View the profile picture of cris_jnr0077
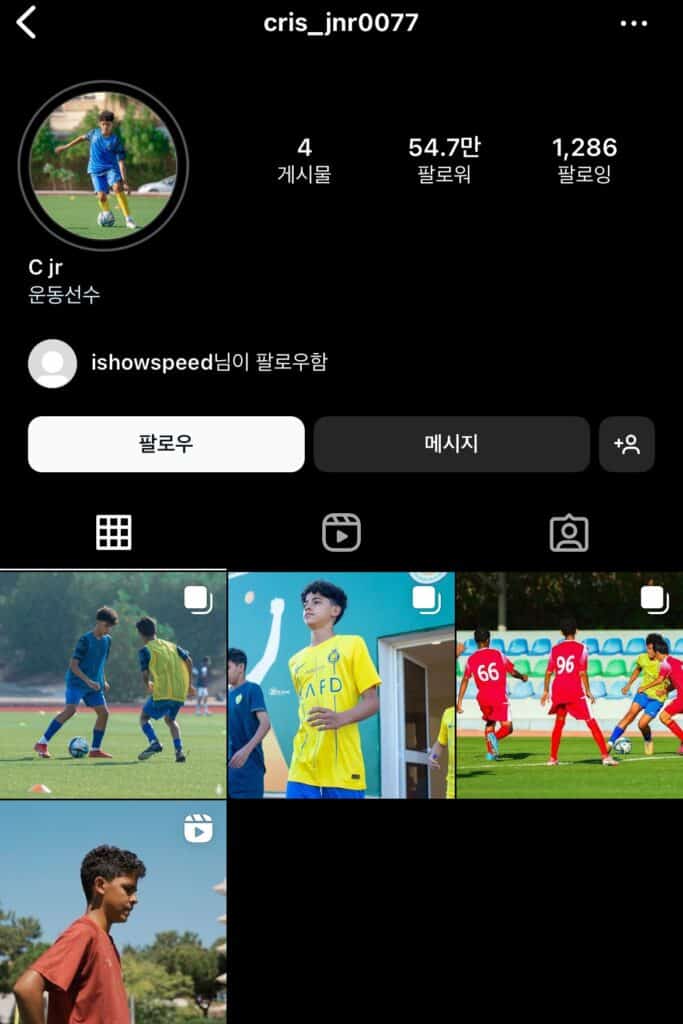Viewport: 683px width, 1024px height. (x=103, y=165)
